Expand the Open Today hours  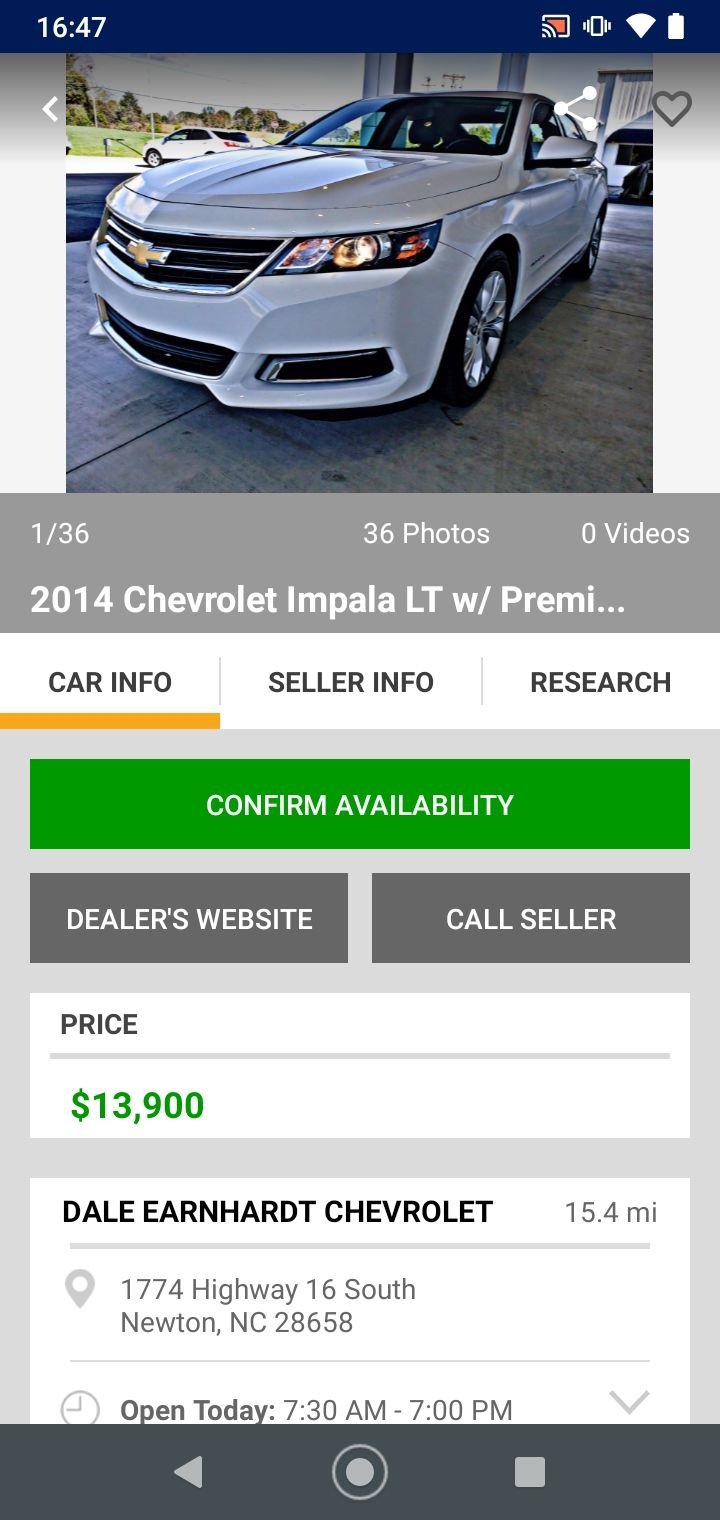[629, 1401]
